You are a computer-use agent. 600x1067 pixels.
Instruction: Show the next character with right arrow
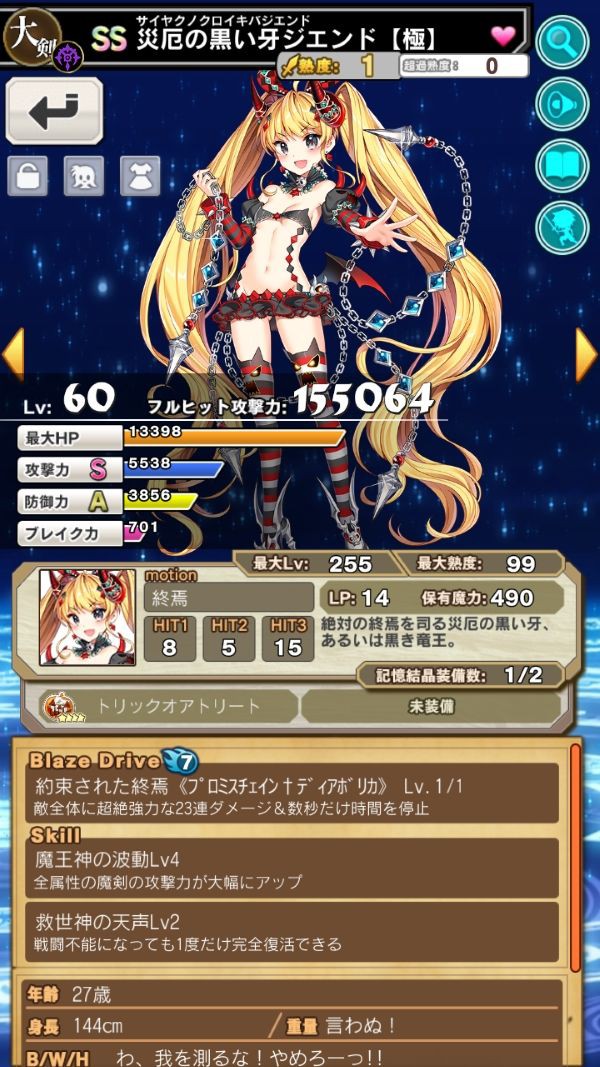coord(586,353)
